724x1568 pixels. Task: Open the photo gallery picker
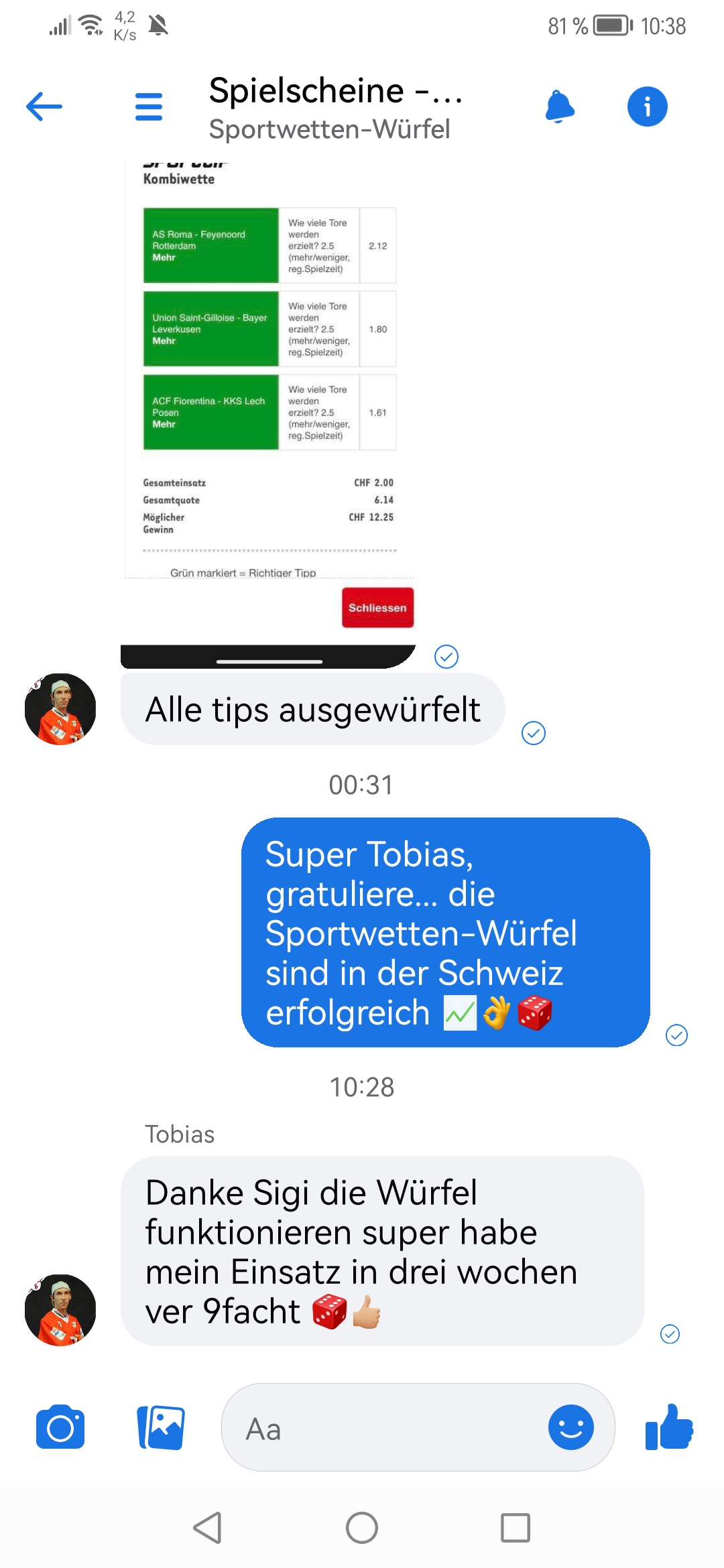[x=161, y=1427]
